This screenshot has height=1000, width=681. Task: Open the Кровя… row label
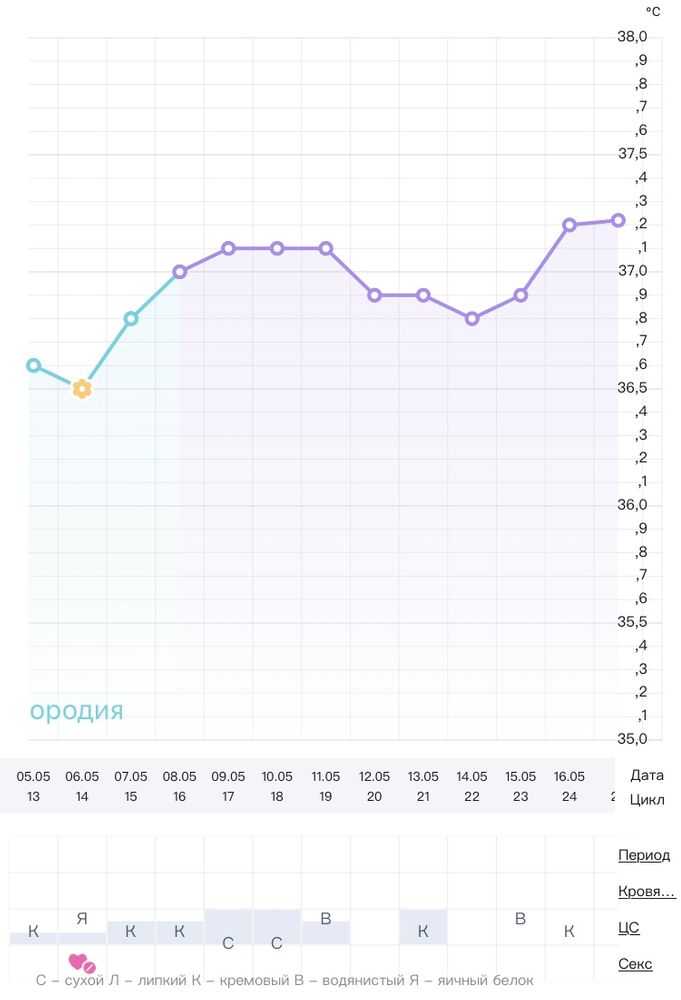click(646, 892)
